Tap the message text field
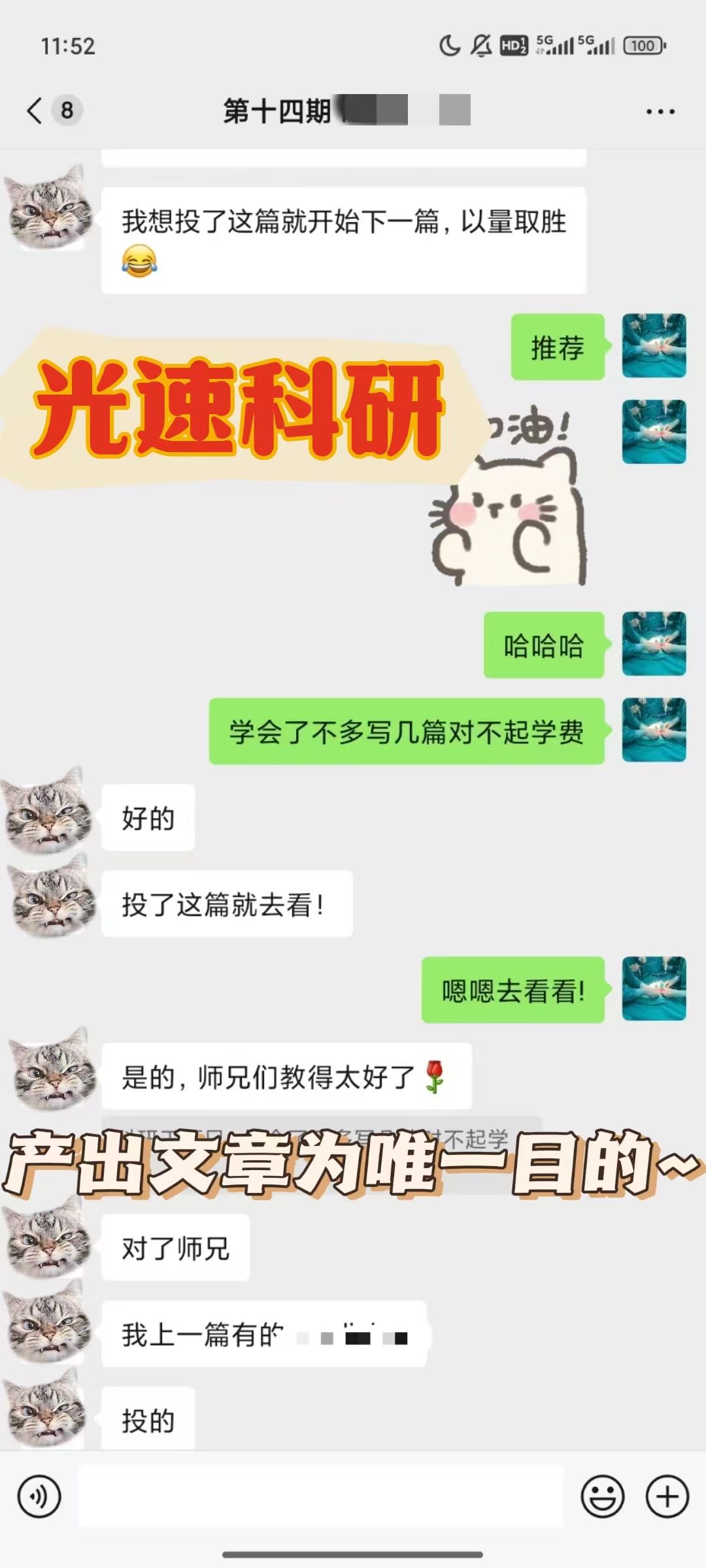This screenshot has height=1568, width=706. pyautogui.click(x=320, y=1495)
